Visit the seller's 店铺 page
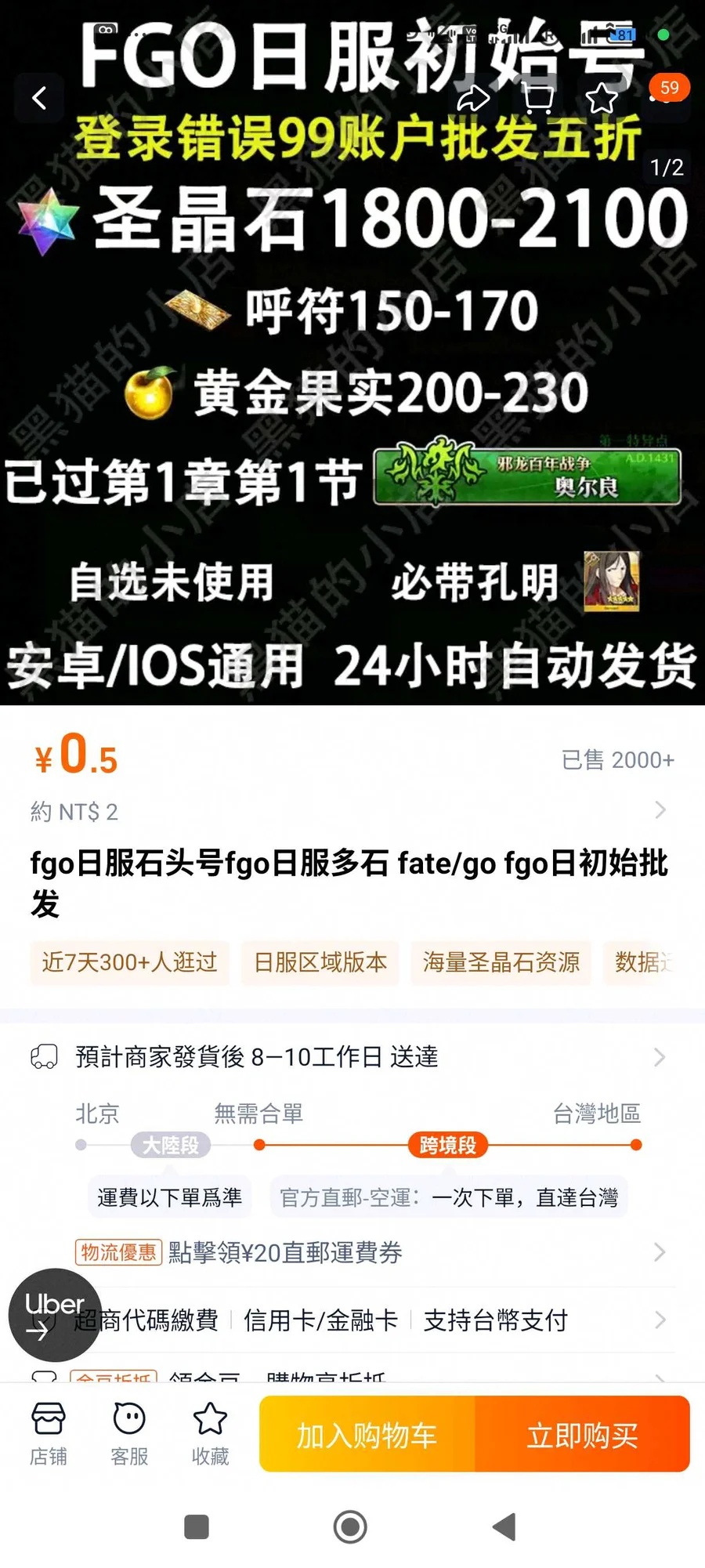The width and height of the screenshot is (705, 1568). 49,1434
